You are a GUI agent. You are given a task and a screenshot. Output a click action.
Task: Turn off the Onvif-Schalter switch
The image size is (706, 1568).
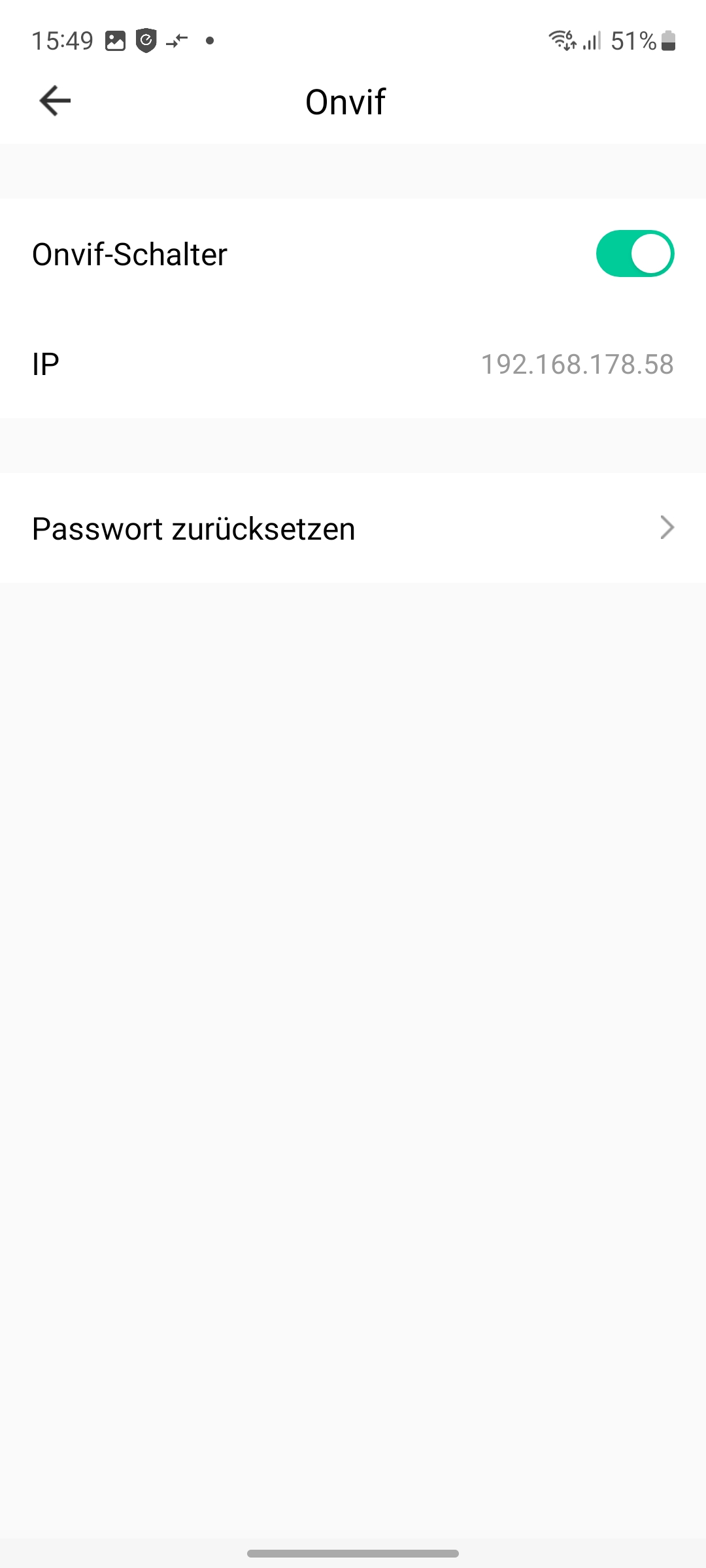[634, 253]
